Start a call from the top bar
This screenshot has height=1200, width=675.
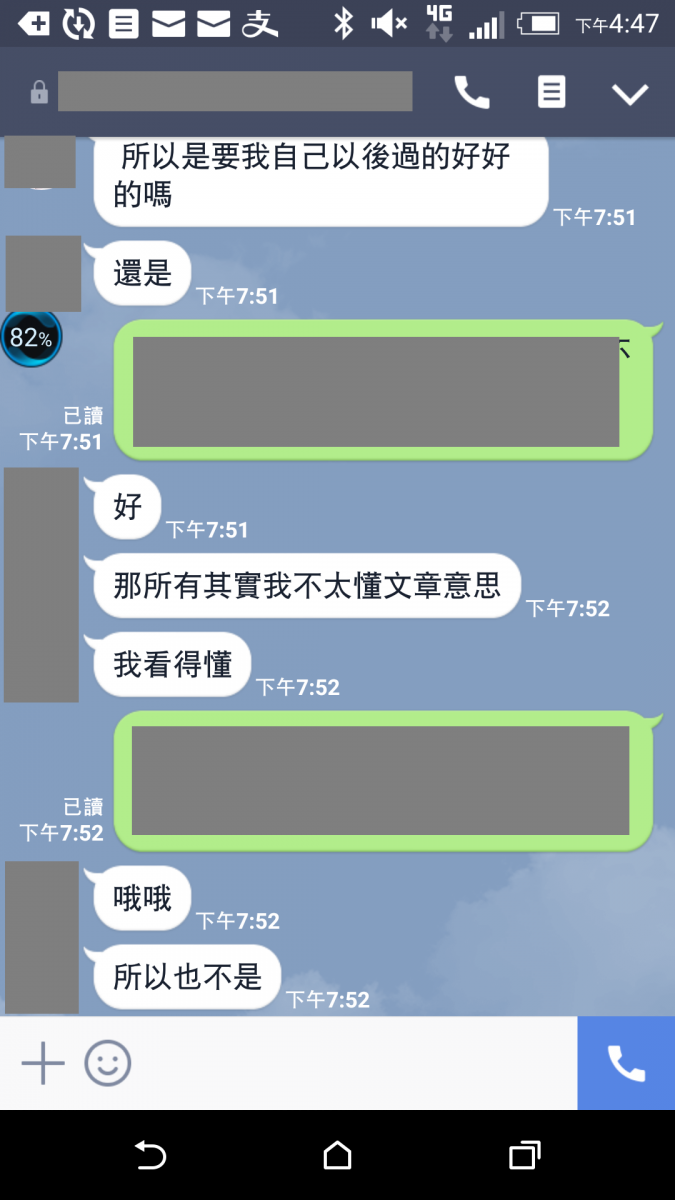coord(472,93)
